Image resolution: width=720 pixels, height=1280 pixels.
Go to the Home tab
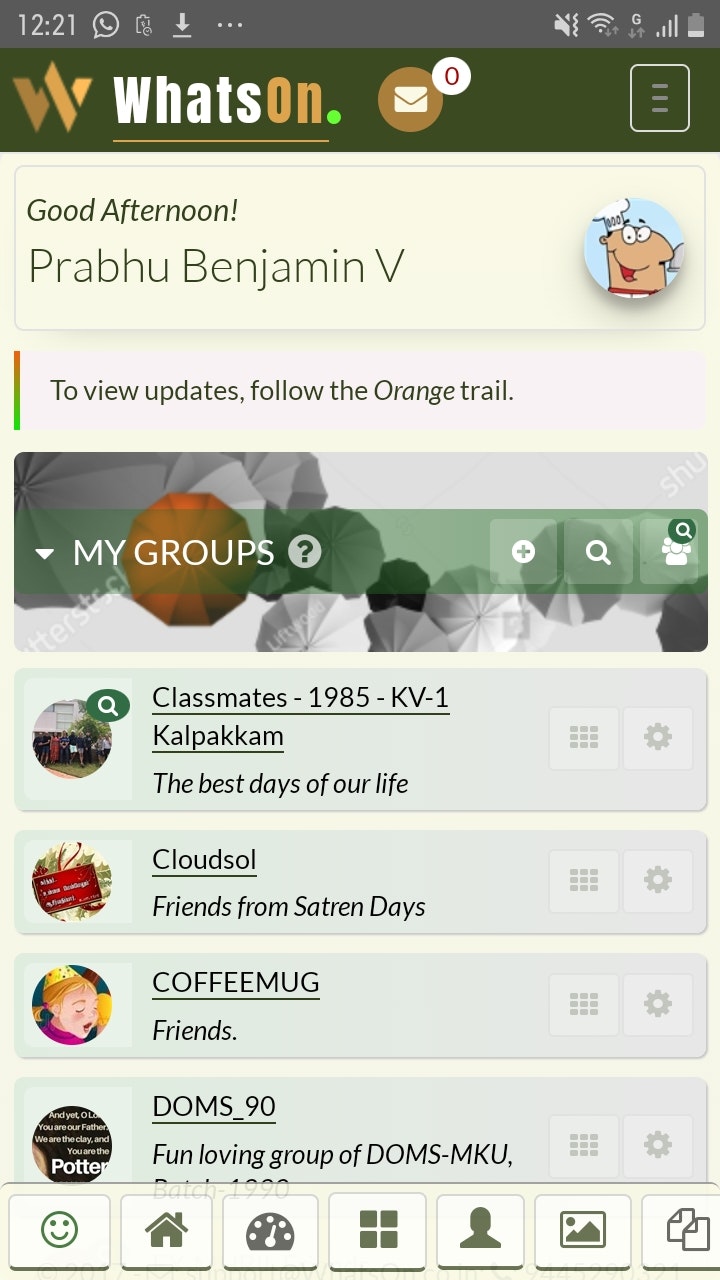[x=166, y=1231]
